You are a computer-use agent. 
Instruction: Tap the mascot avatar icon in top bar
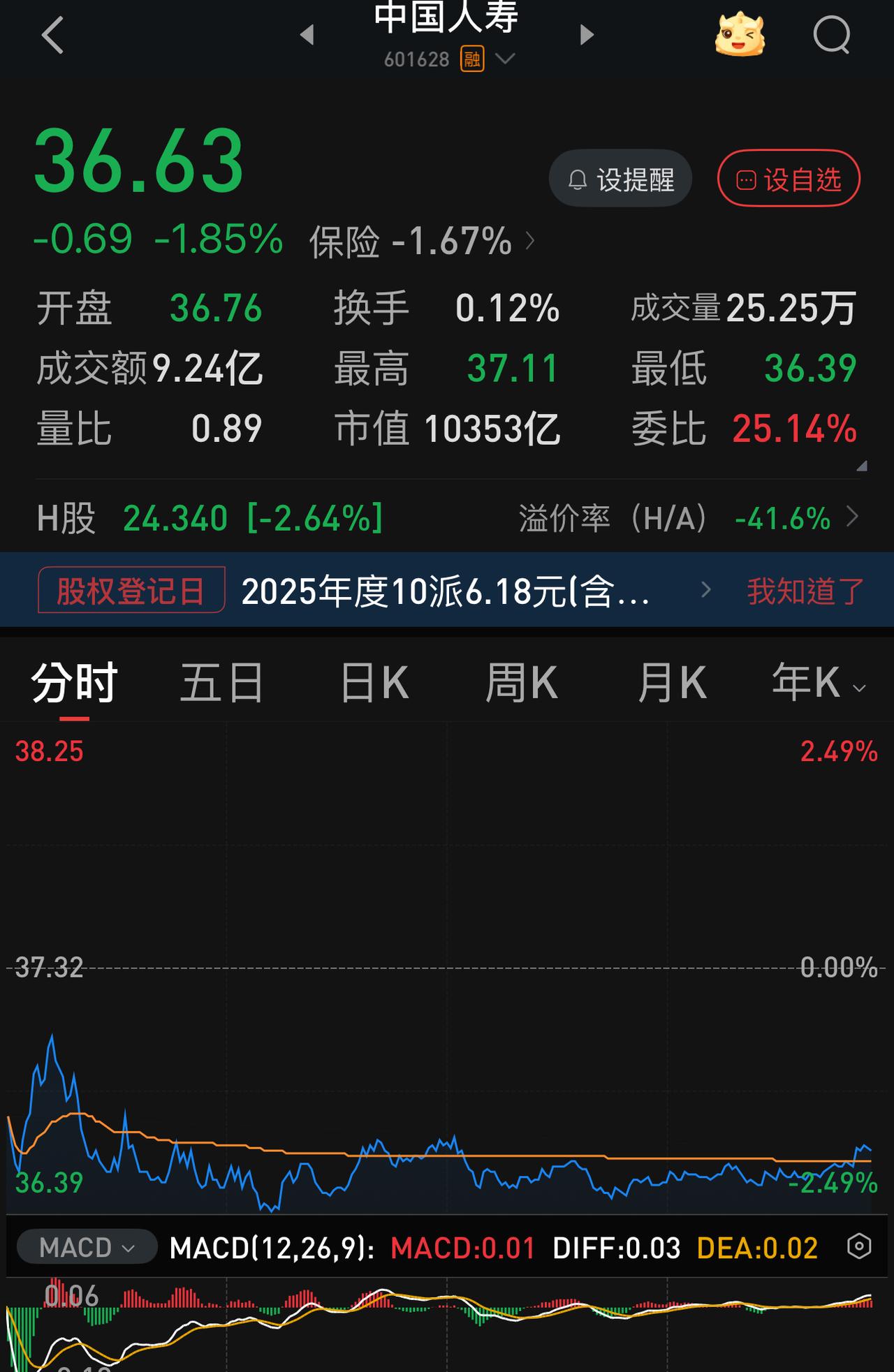(739, 34)
